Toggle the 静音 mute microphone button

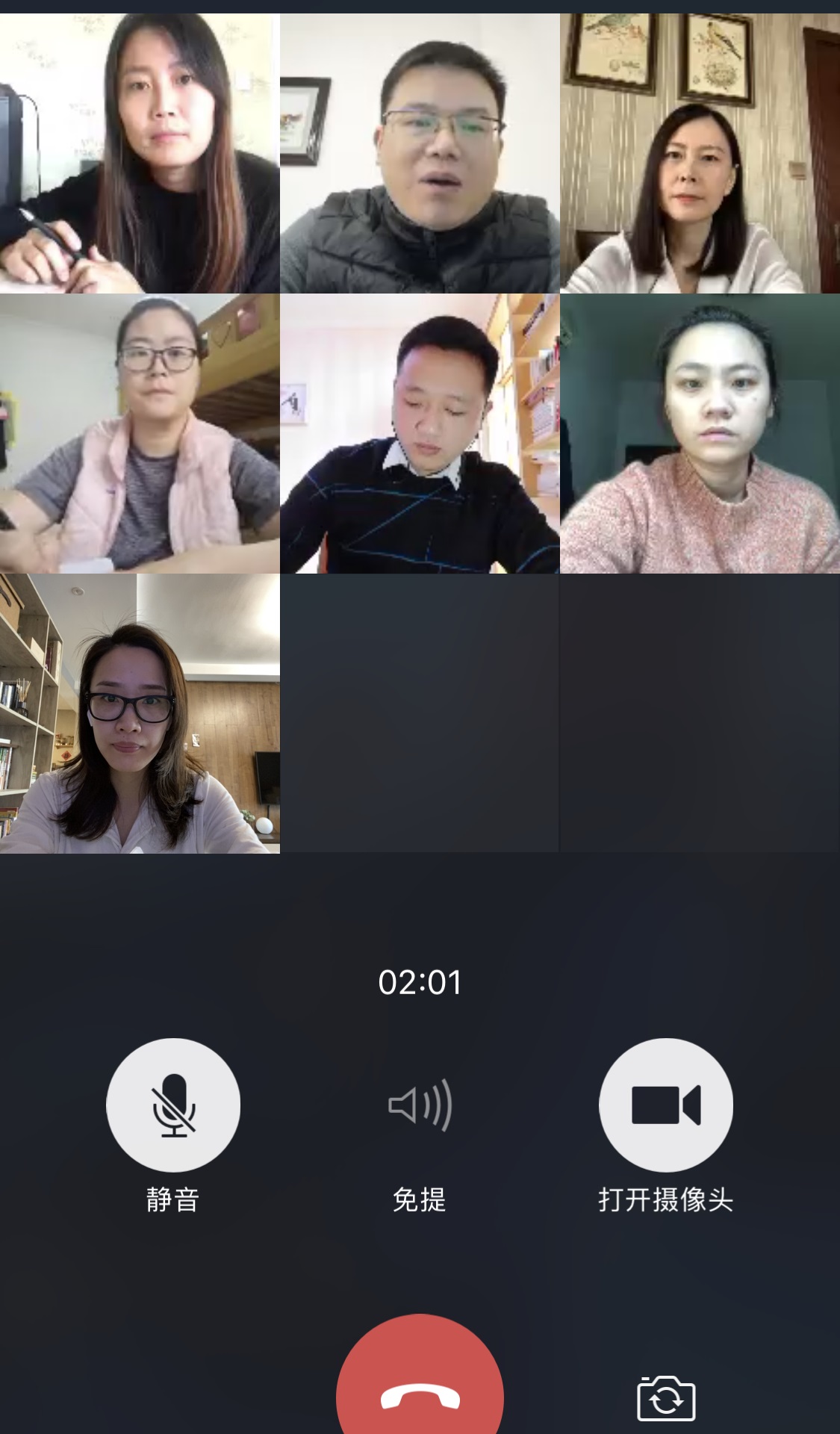tap(173, 1105)
